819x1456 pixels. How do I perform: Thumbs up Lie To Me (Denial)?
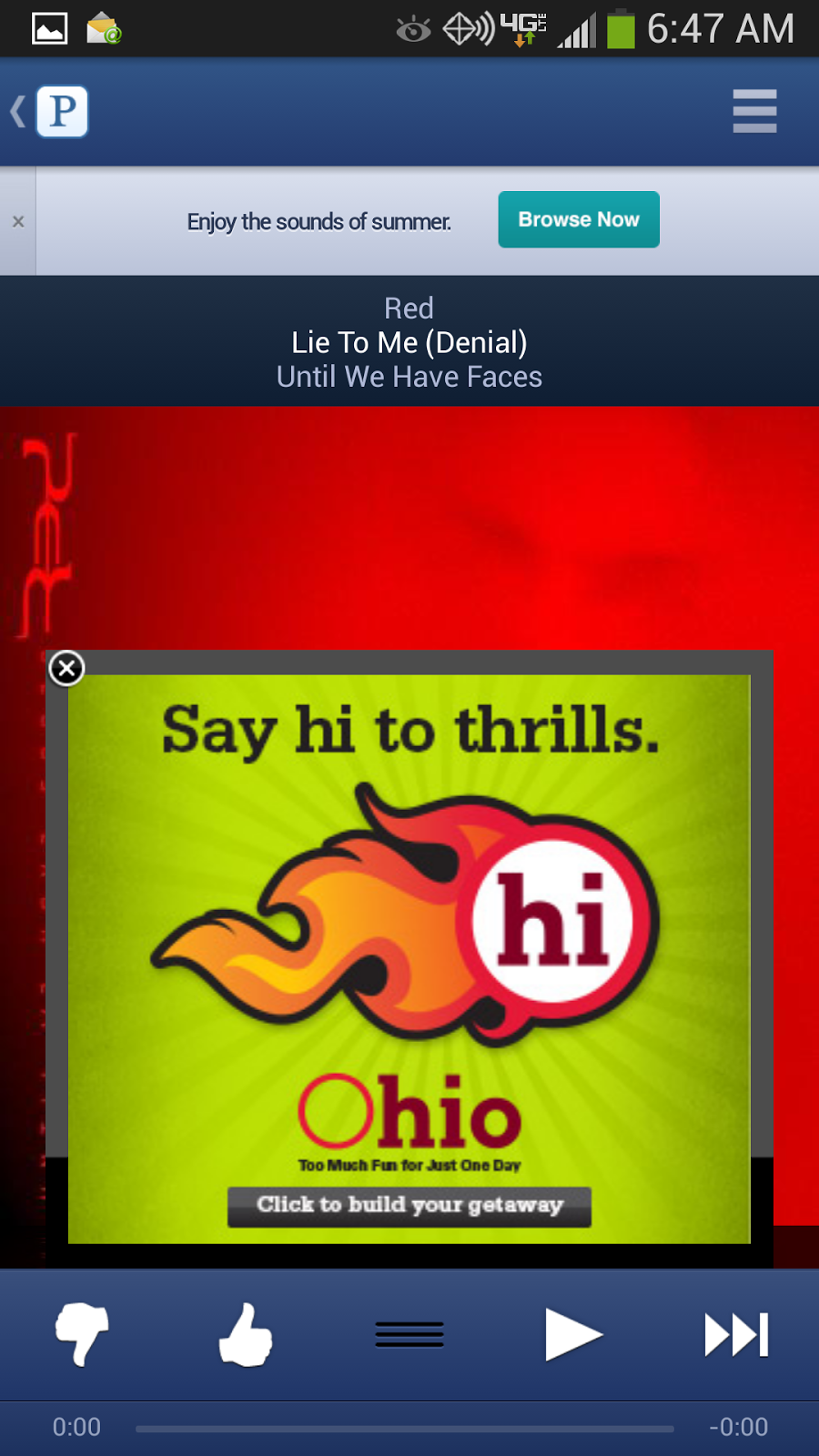(x=246, y=1334)
